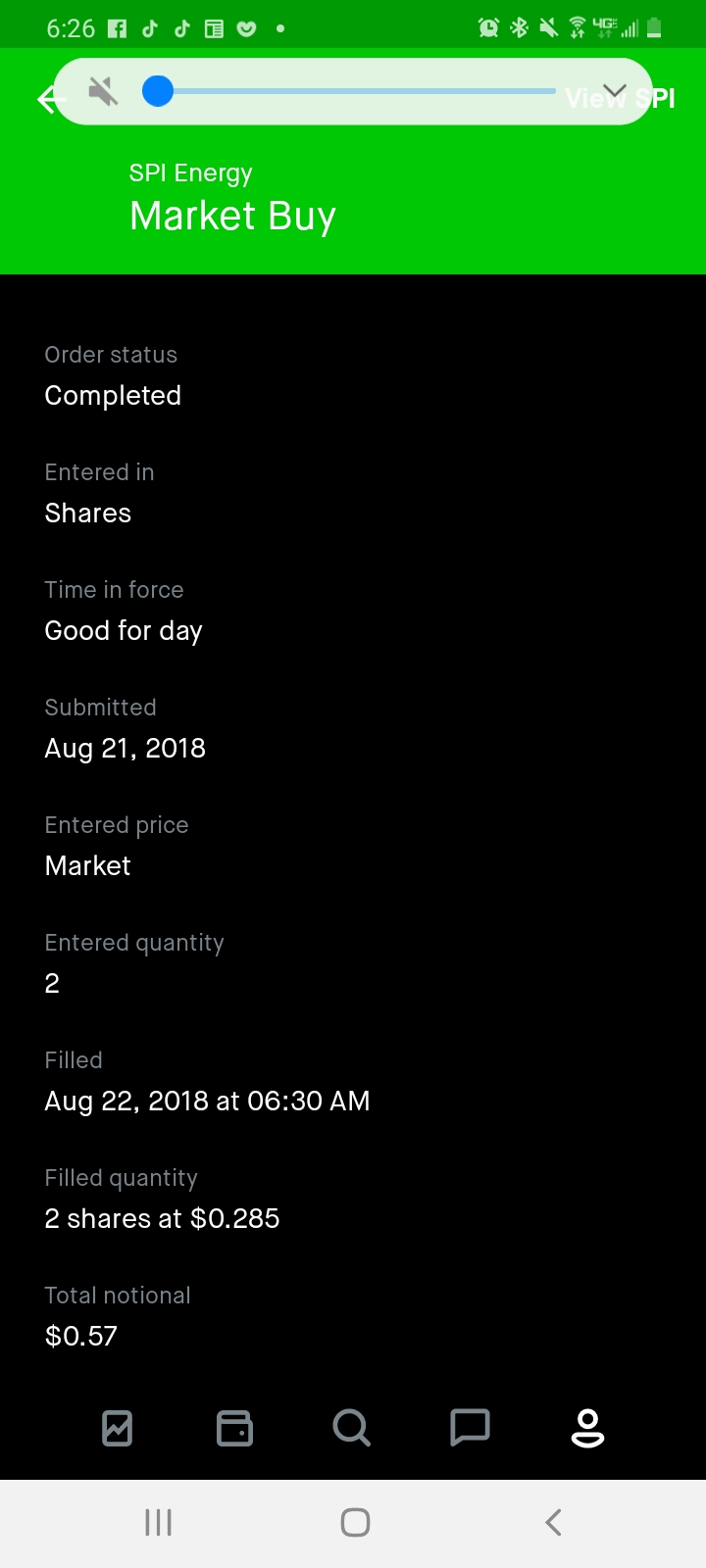
Task: Open the account profile tab
Action: pos(587,1428)
